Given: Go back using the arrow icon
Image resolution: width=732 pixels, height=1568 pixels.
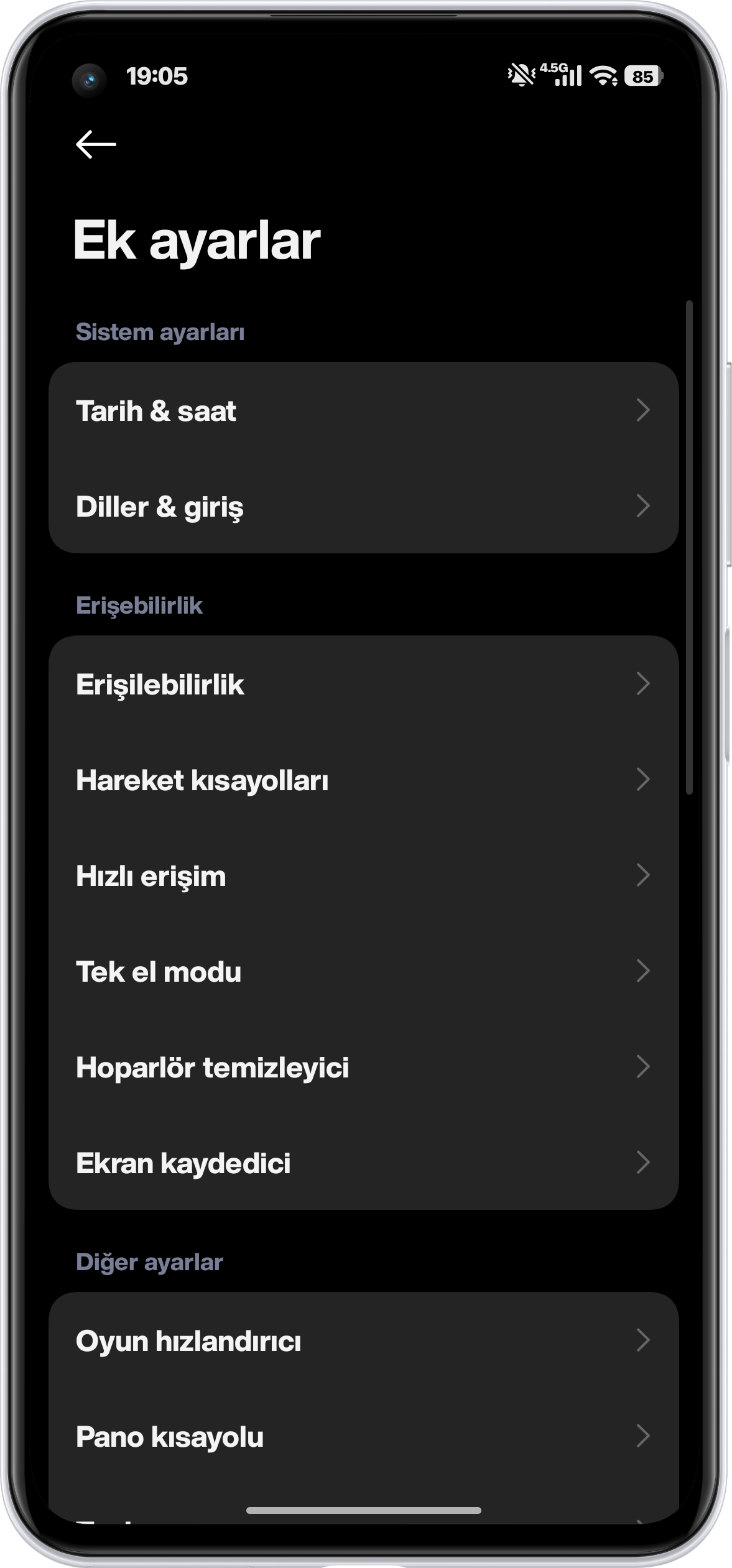Looking at the screenshot, I should click(x=96, y=144).
